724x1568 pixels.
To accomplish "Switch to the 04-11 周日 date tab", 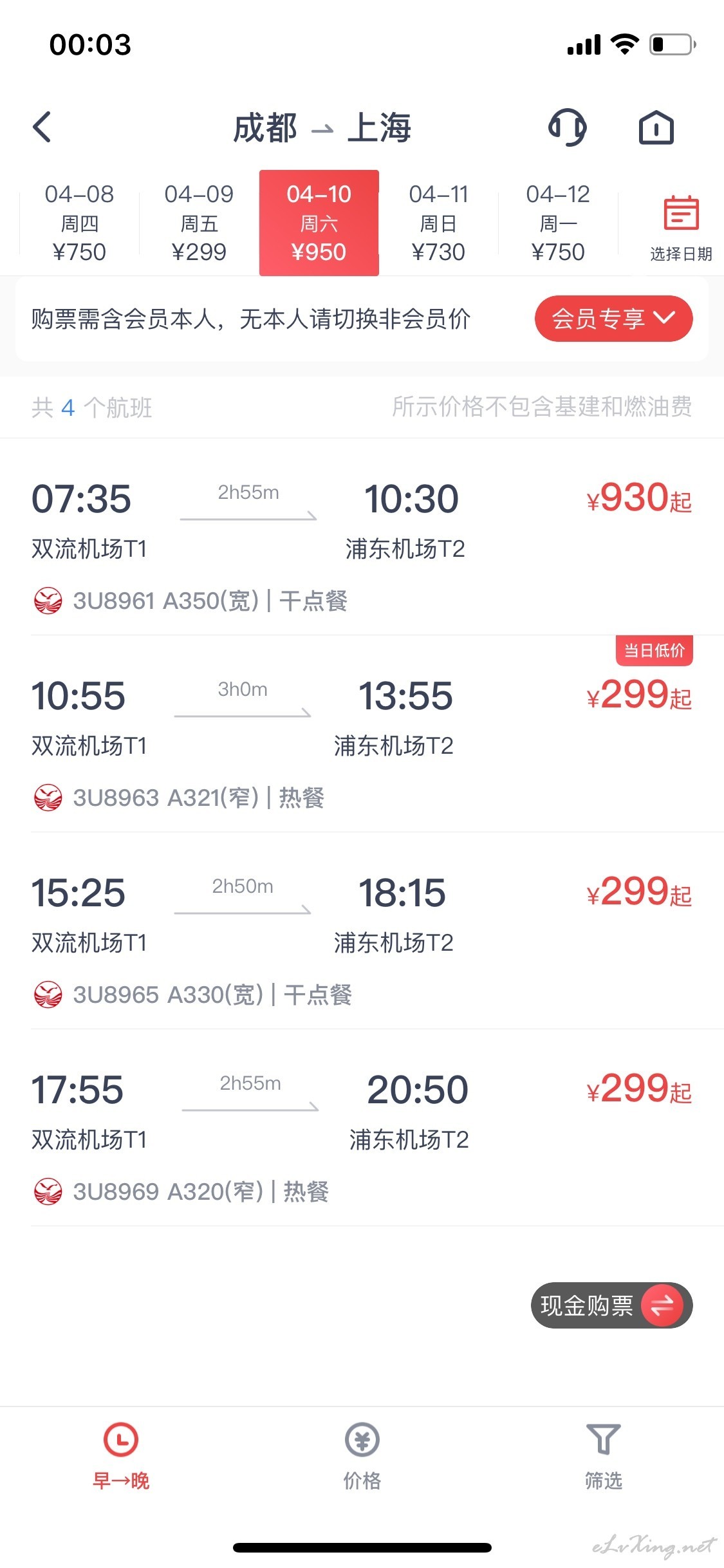I will coord(438,223).
